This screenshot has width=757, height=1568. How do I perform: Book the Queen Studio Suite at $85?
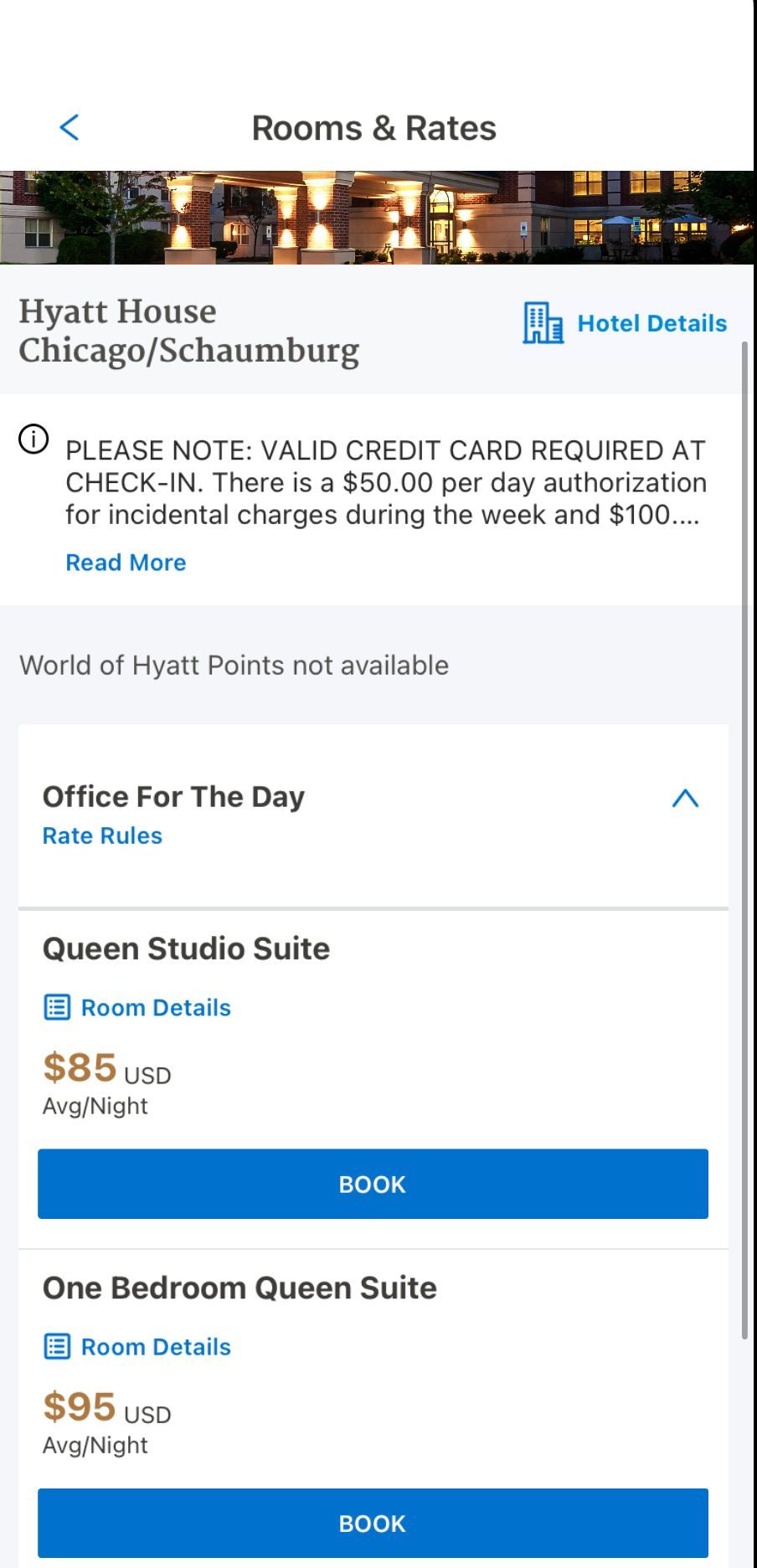373,1184
